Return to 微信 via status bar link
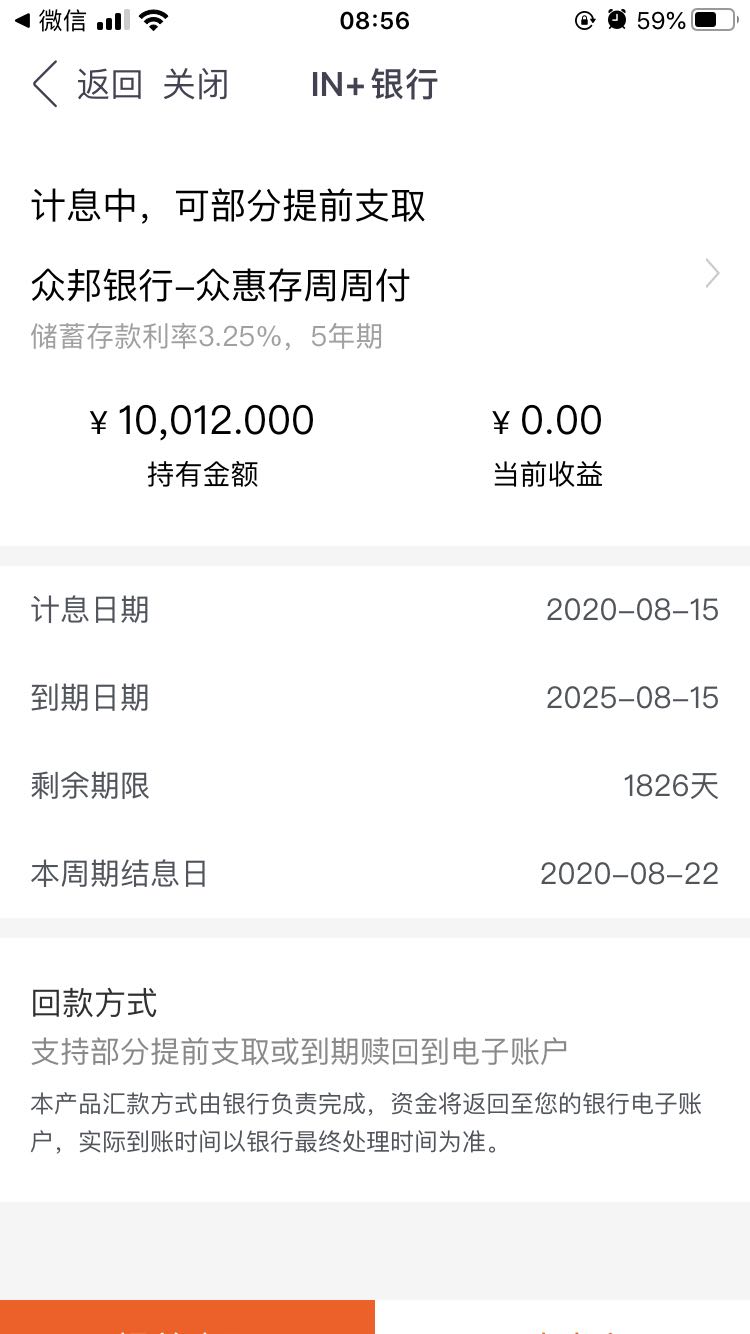Viewport: 750px width, 1334px height. [x=50, y=20]
